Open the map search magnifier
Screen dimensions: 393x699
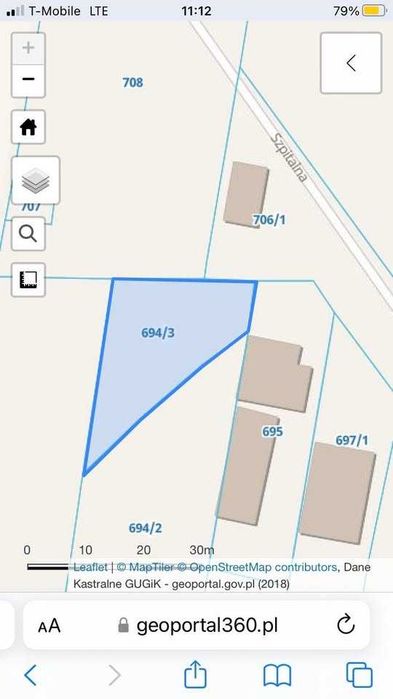(28, 234)
